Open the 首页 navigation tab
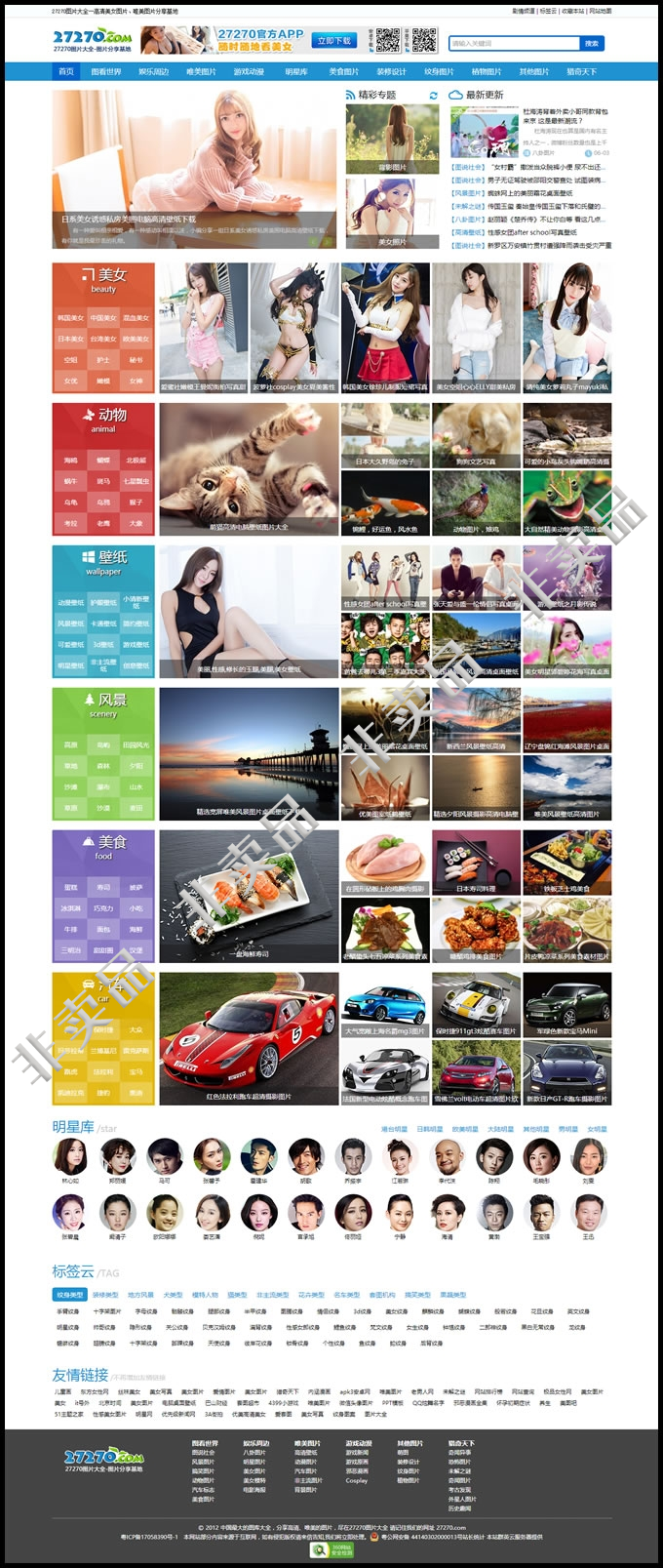663x1568 pixels. pyautogui.click(x=66, y=71)
